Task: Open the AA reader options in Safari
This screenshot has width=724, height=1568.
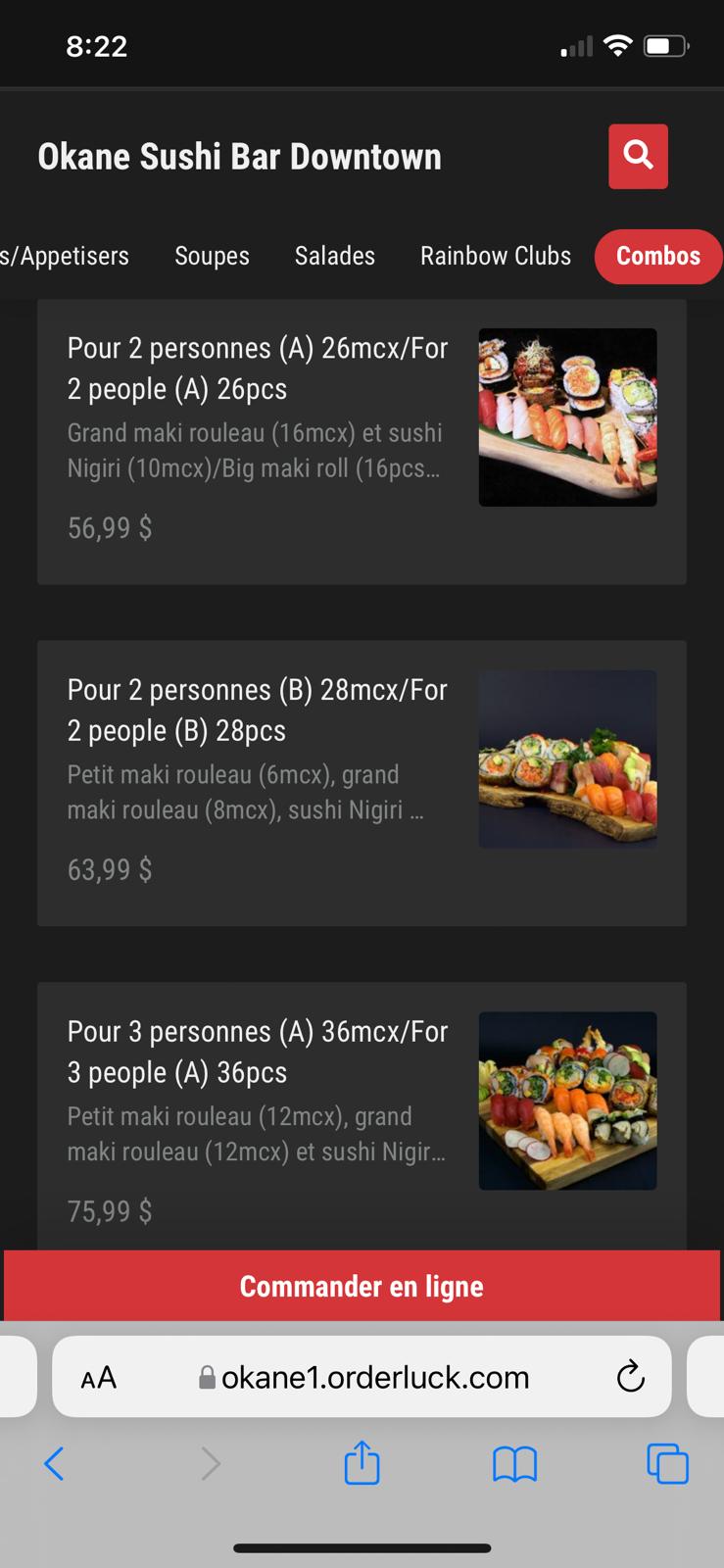Action: (99, 1377)
